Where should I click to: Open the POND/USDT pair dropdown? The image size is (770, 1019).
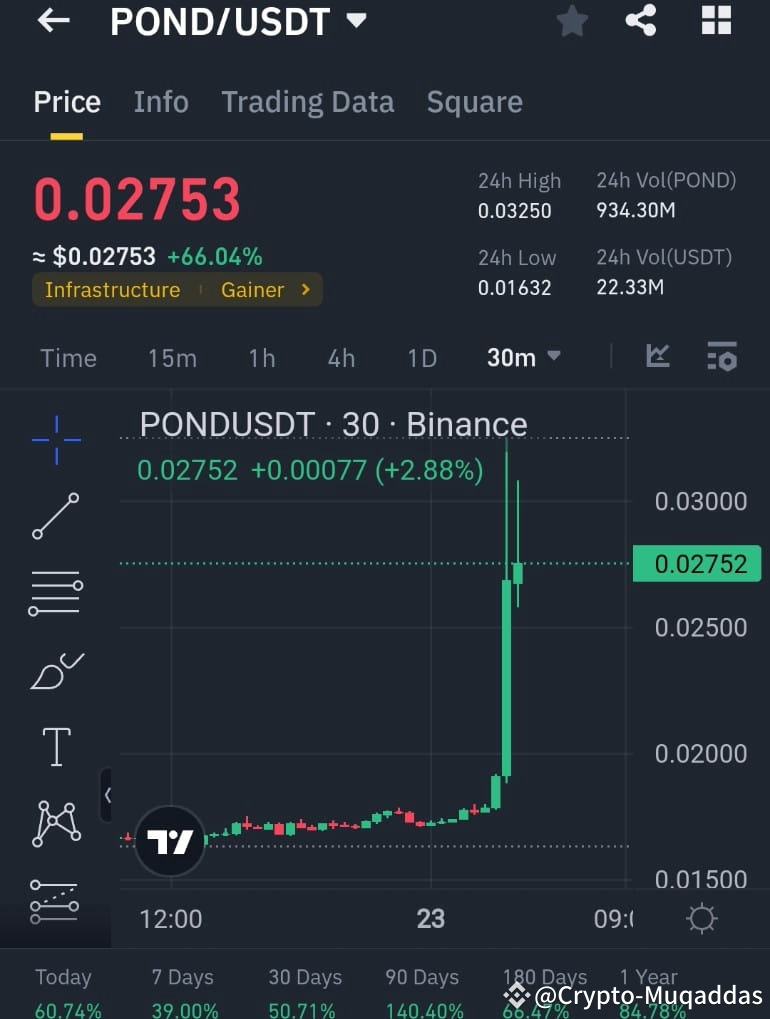pyautogui.click(x=355, y=20)
